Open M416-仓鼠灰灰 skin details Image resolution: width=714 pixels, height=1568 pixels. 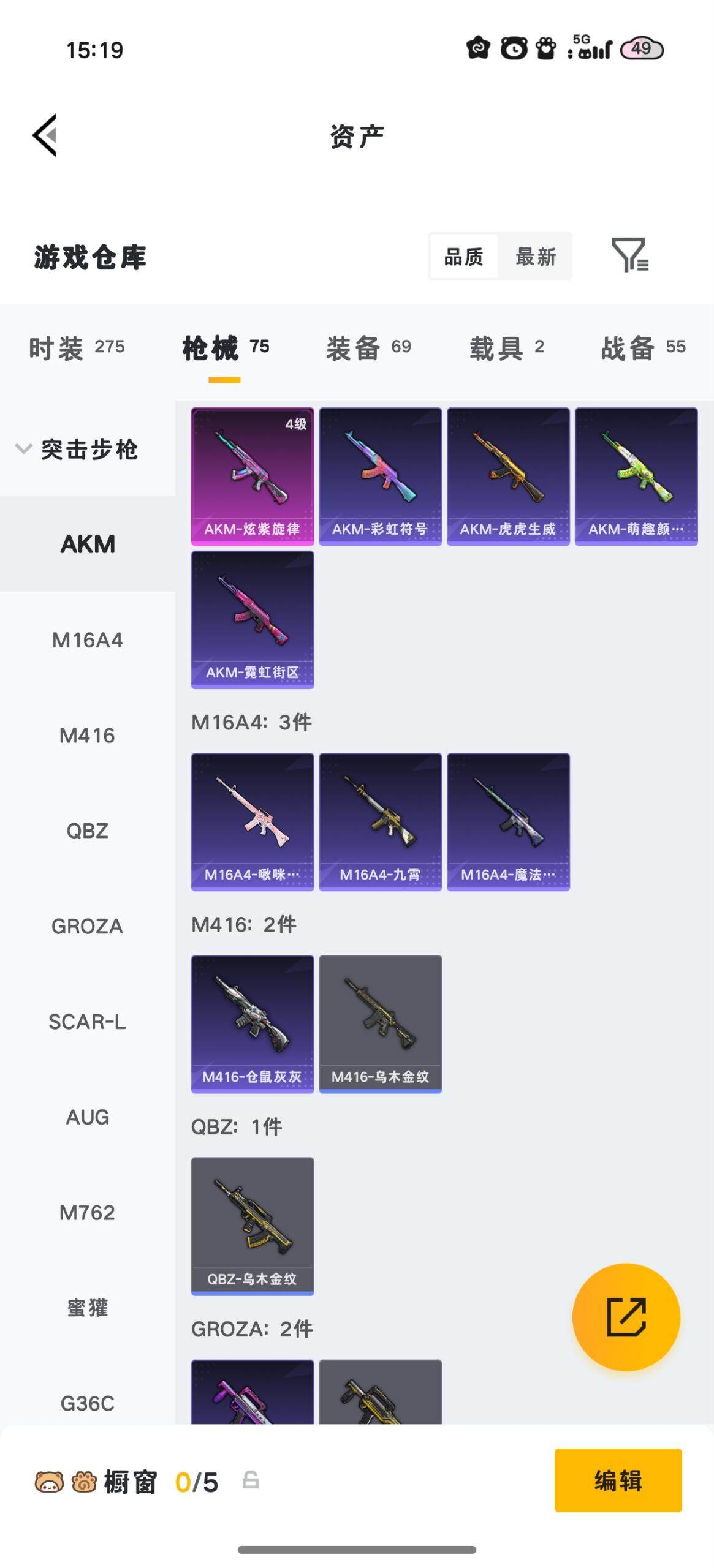pos(253,1023)
